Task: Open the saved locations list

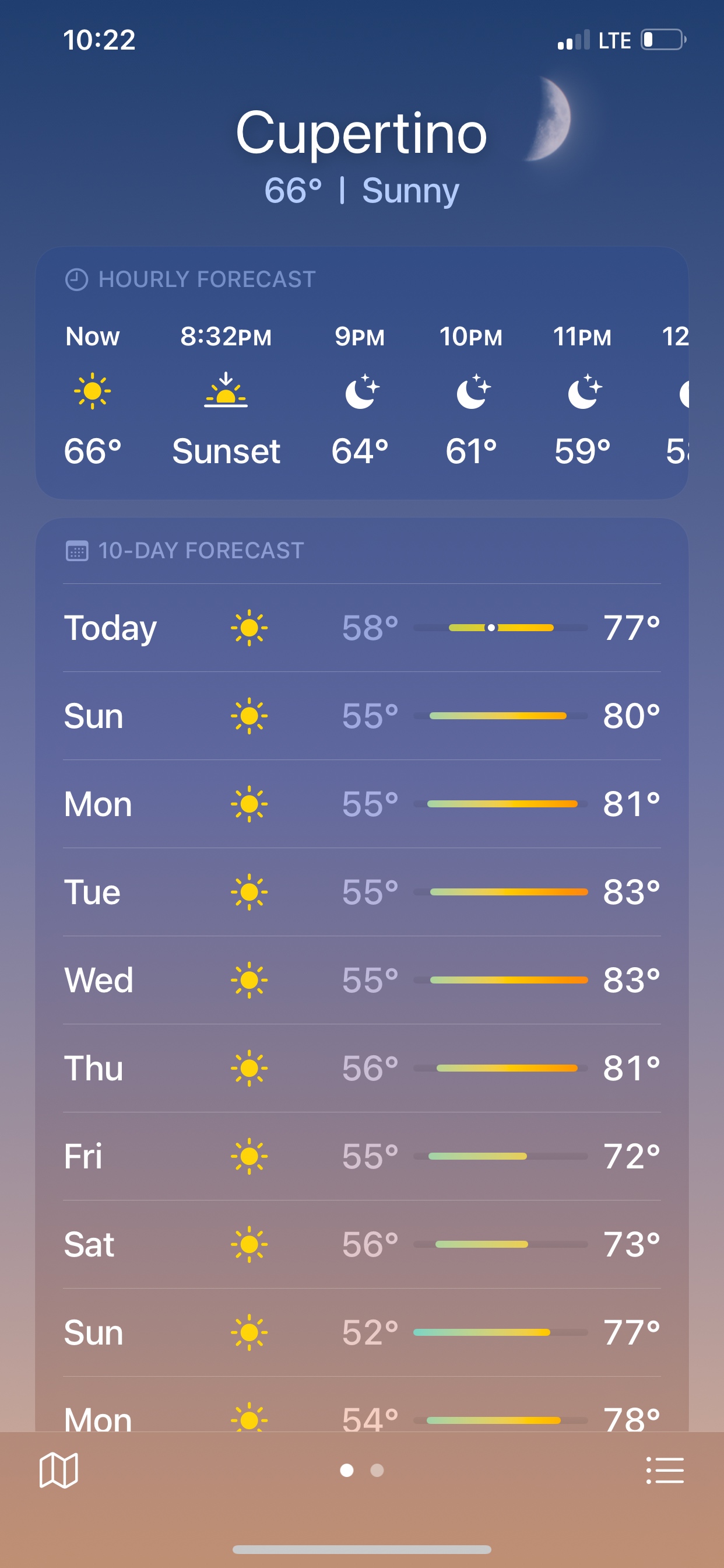Action: click(x=665, y=1470)
